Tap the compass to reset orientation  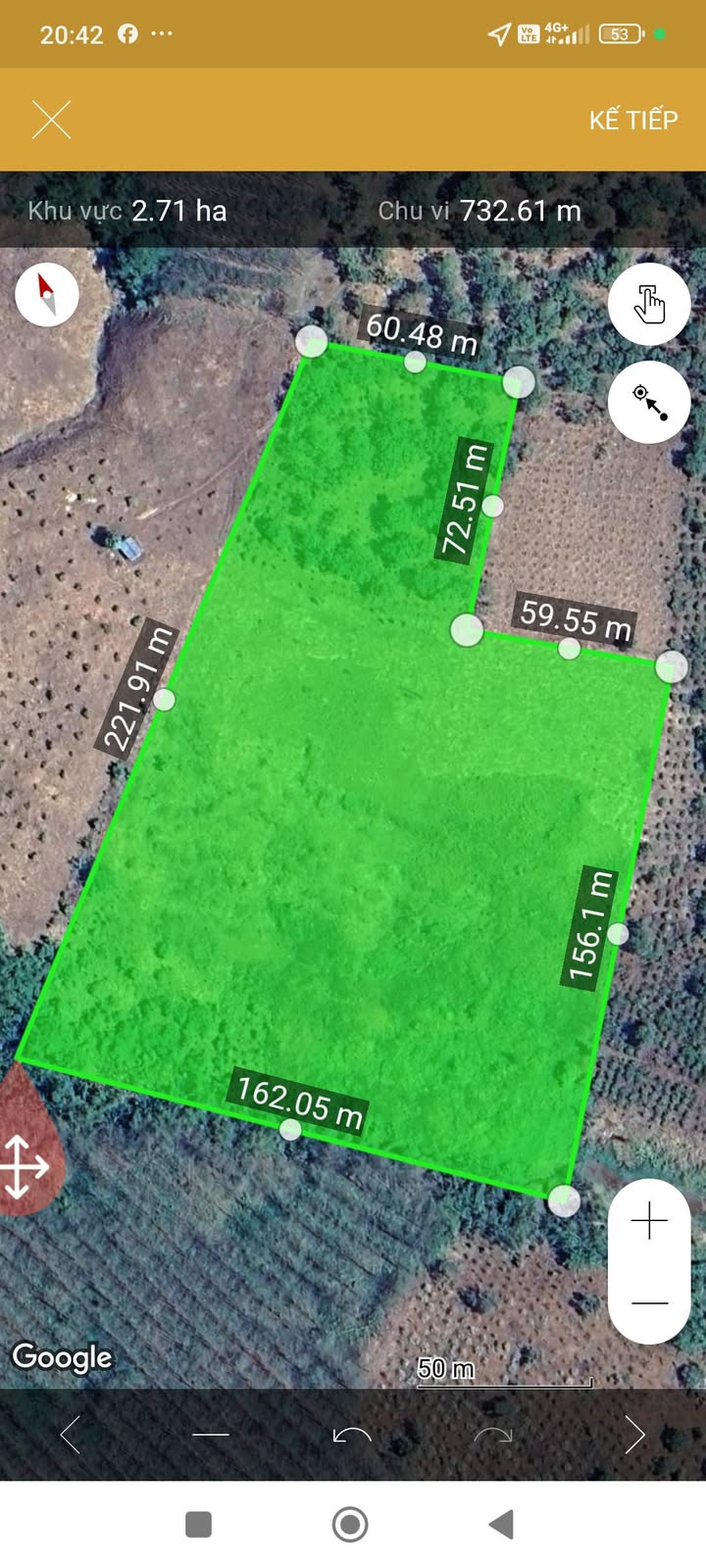pos(46,294)
